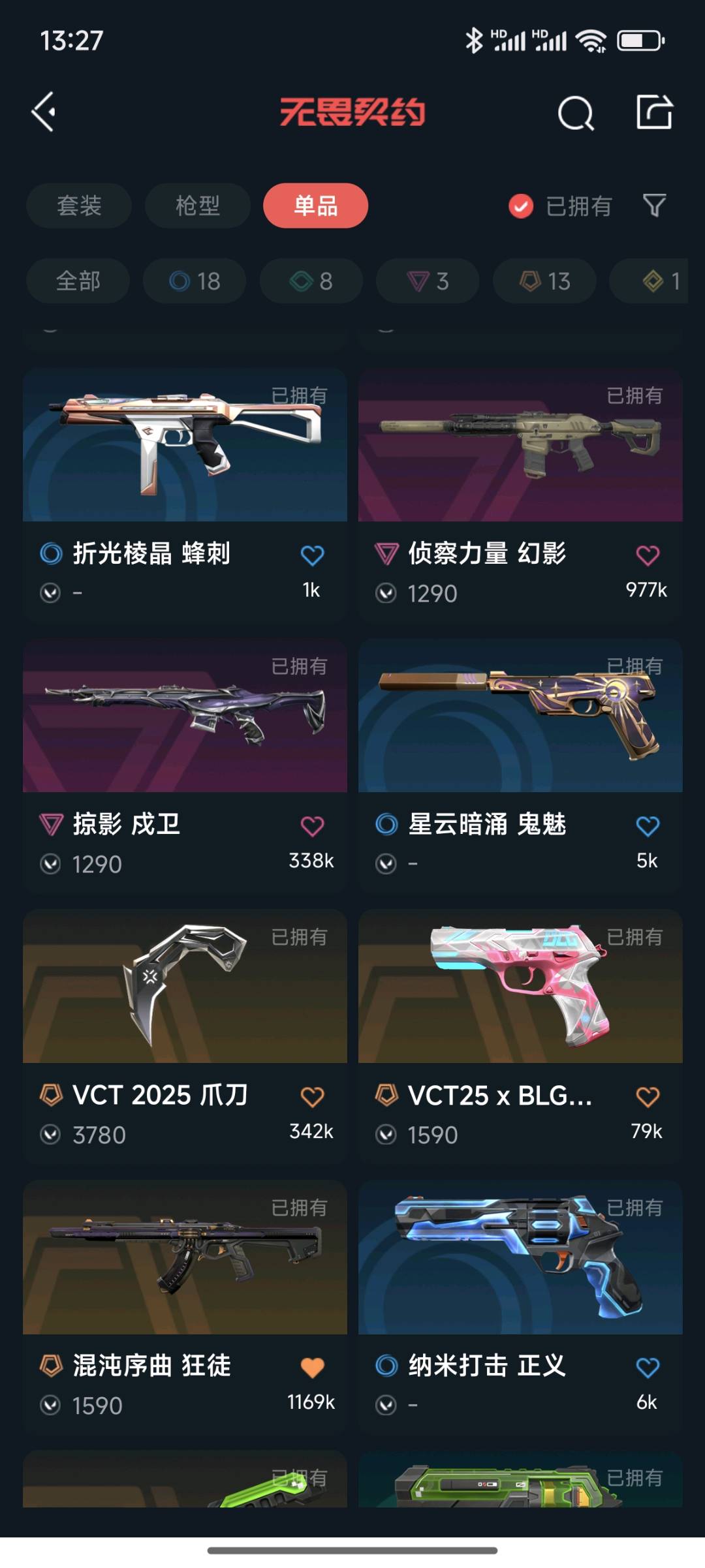Viewport: 705px width, 1568px height.
Task: Select the 单品 tab
Action: coord(315,206)
